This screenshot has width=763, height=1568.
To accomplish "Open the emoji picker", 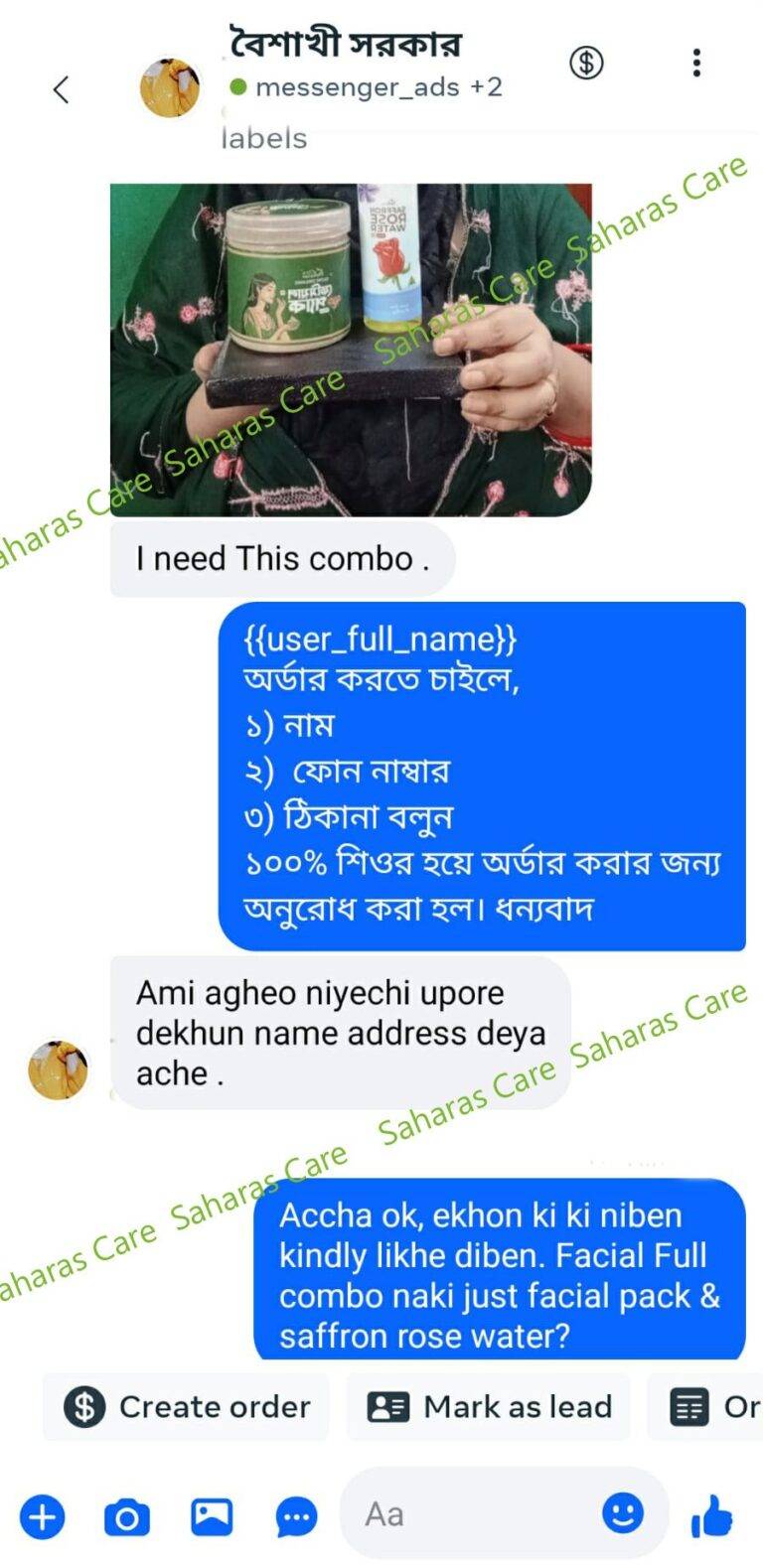I will (x=623, y=1513).
